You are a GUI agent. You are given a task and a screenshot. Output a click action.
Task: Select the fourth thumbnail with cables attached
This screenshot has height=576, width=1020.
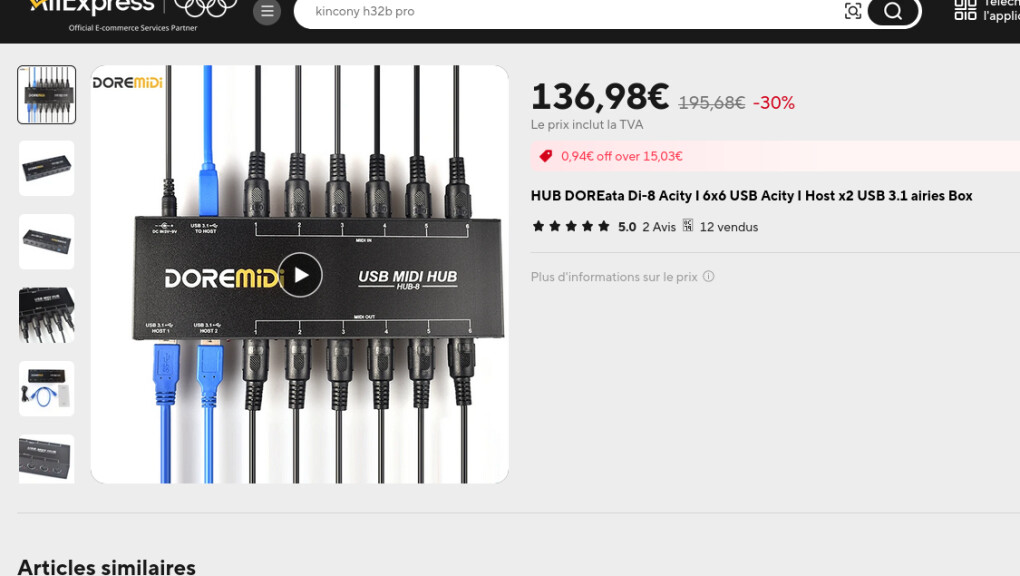(47, 315)
